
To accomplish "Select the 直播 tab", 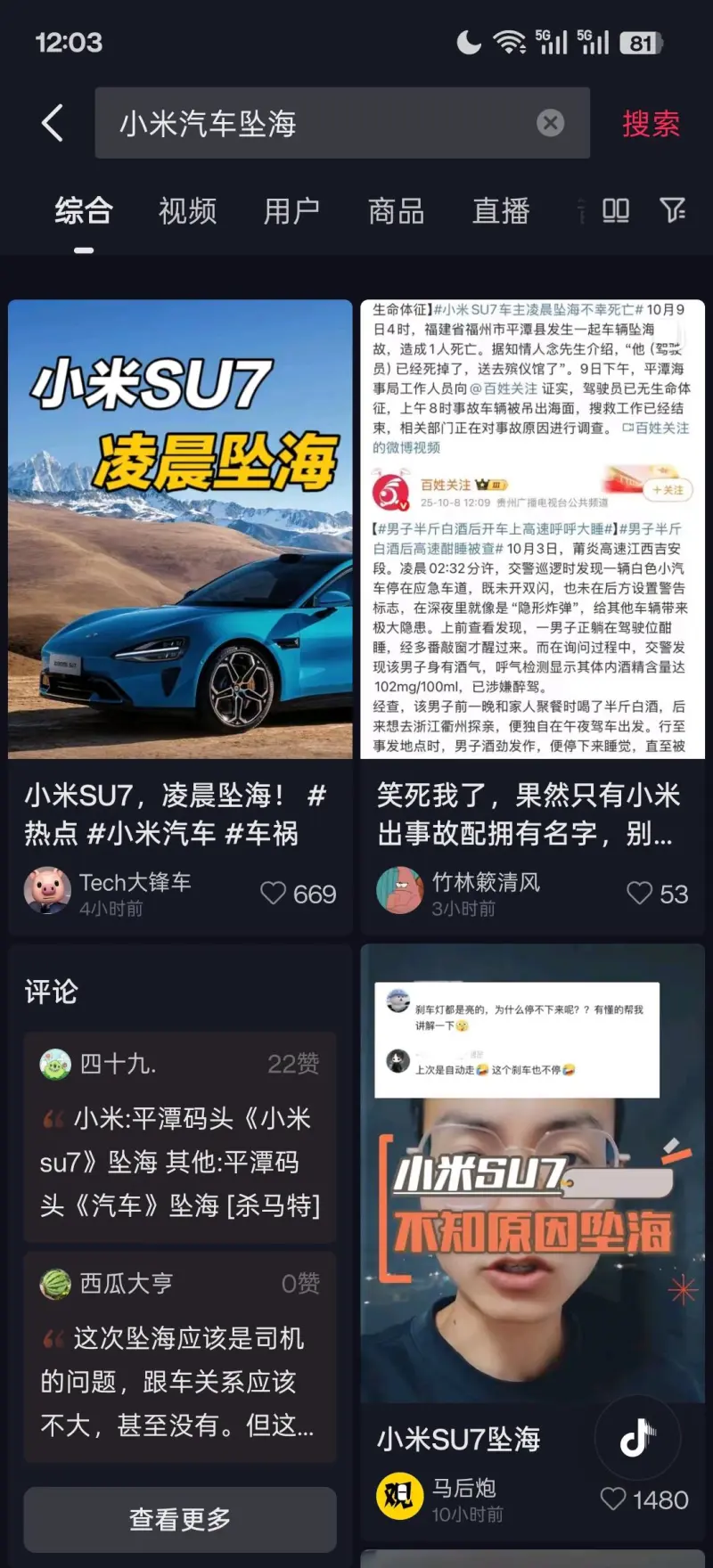I will tap(501, 211).
